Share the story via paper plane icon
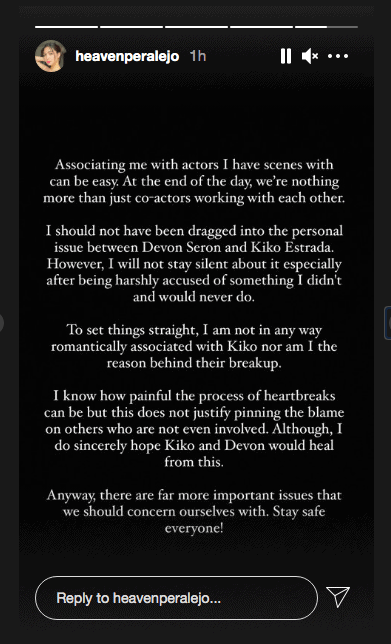 coord(338,597)
